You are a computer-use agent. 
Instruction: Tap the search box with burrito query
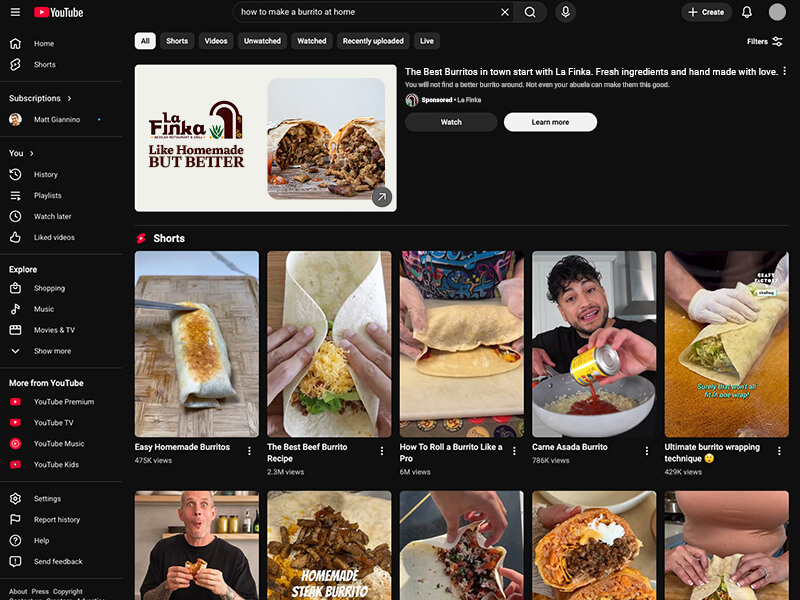(x=365, y=12)
